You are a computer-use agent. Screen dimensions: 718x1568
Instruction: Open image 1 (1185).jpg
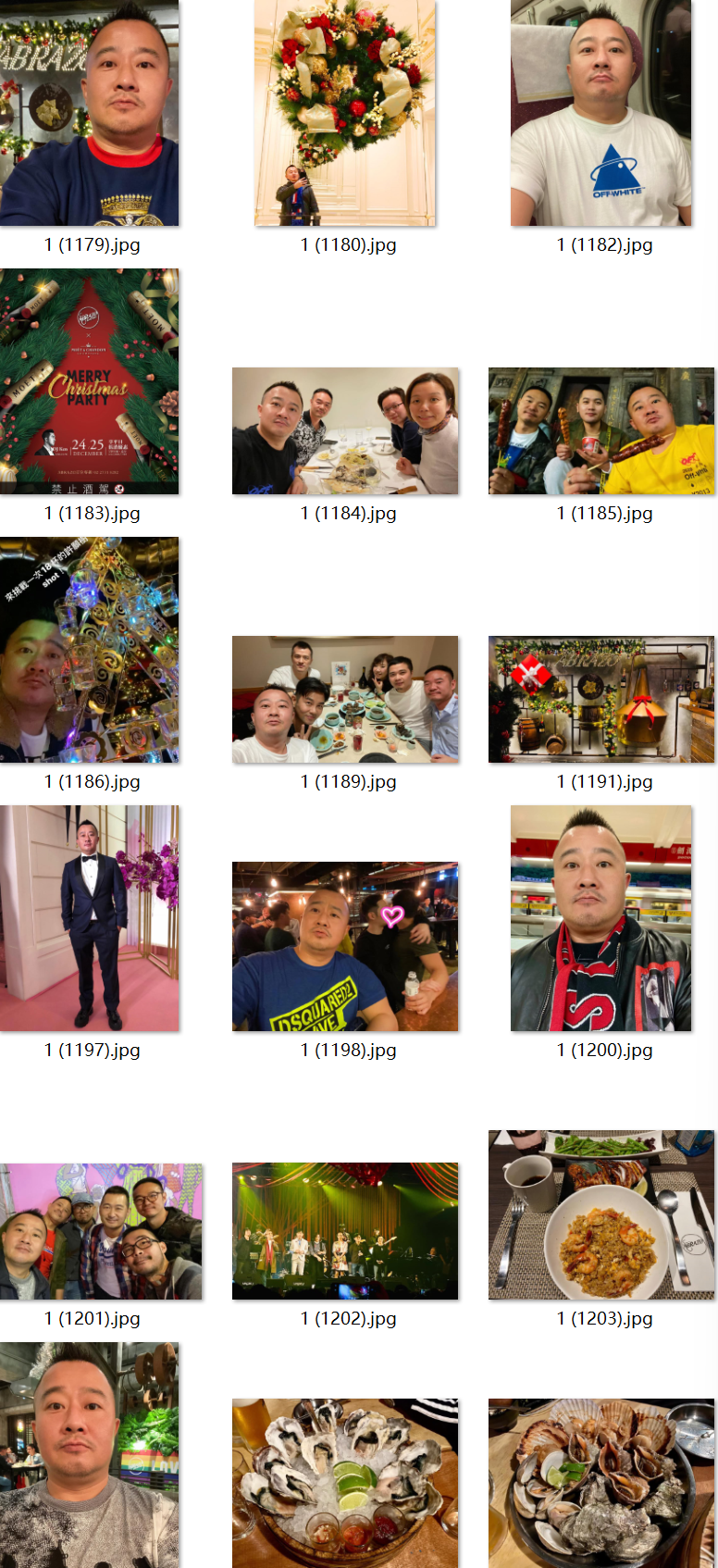tap(601, 430)
